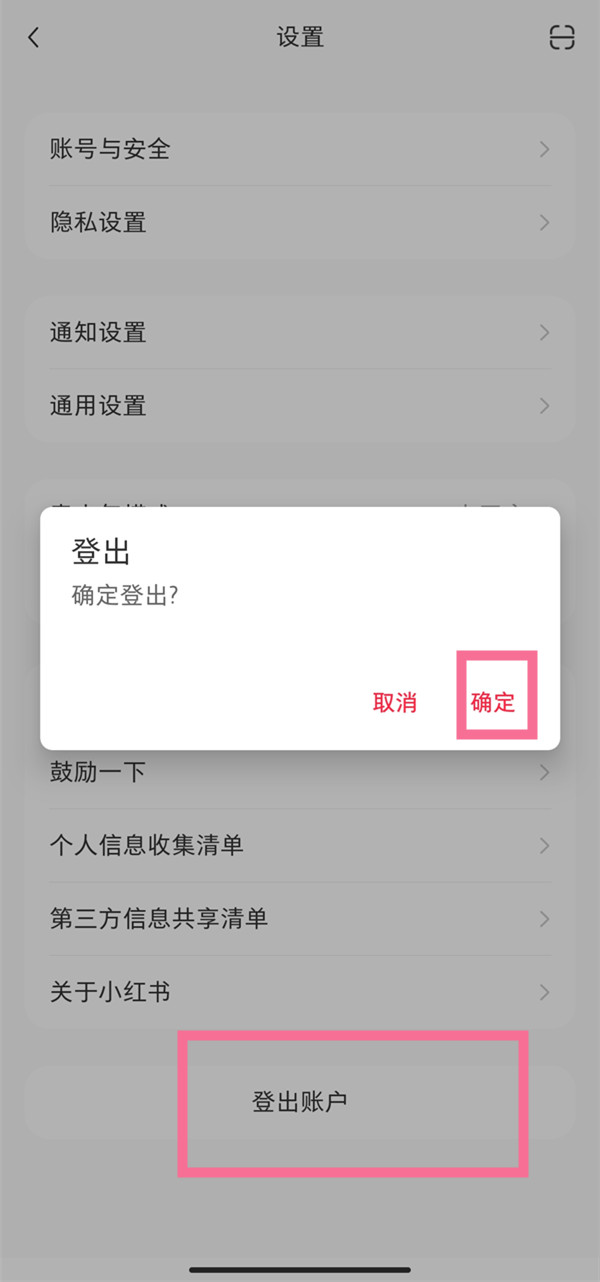Tap 登出账户 button
600x1282 pixels.
[300, 1102]
